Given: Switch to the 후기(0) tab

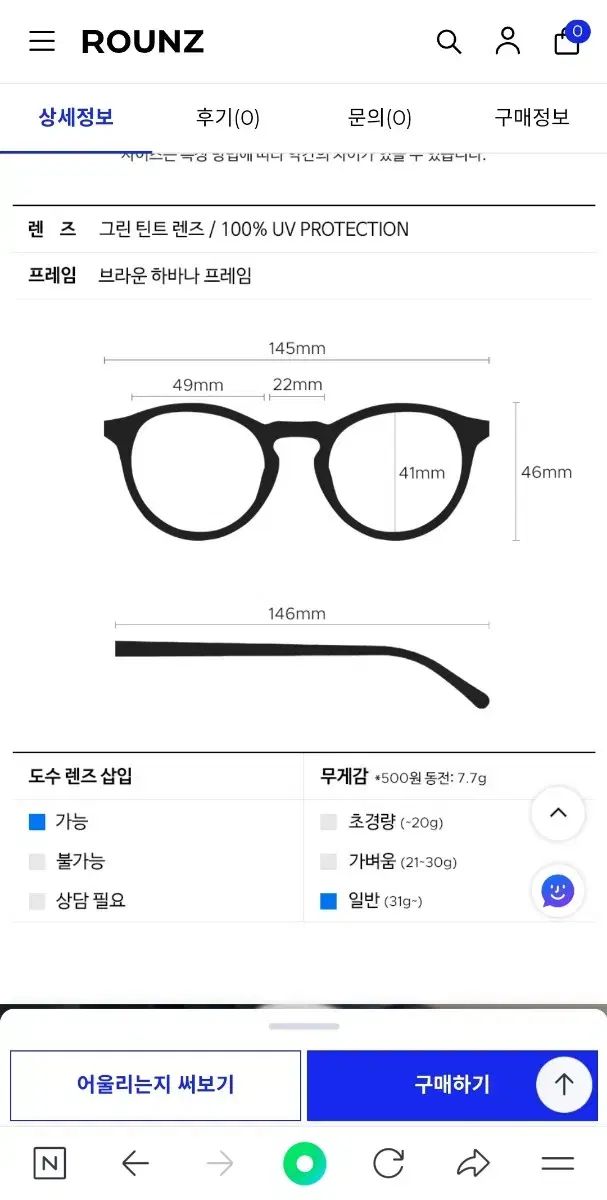Looking at the screenshot, I should 228,118.
